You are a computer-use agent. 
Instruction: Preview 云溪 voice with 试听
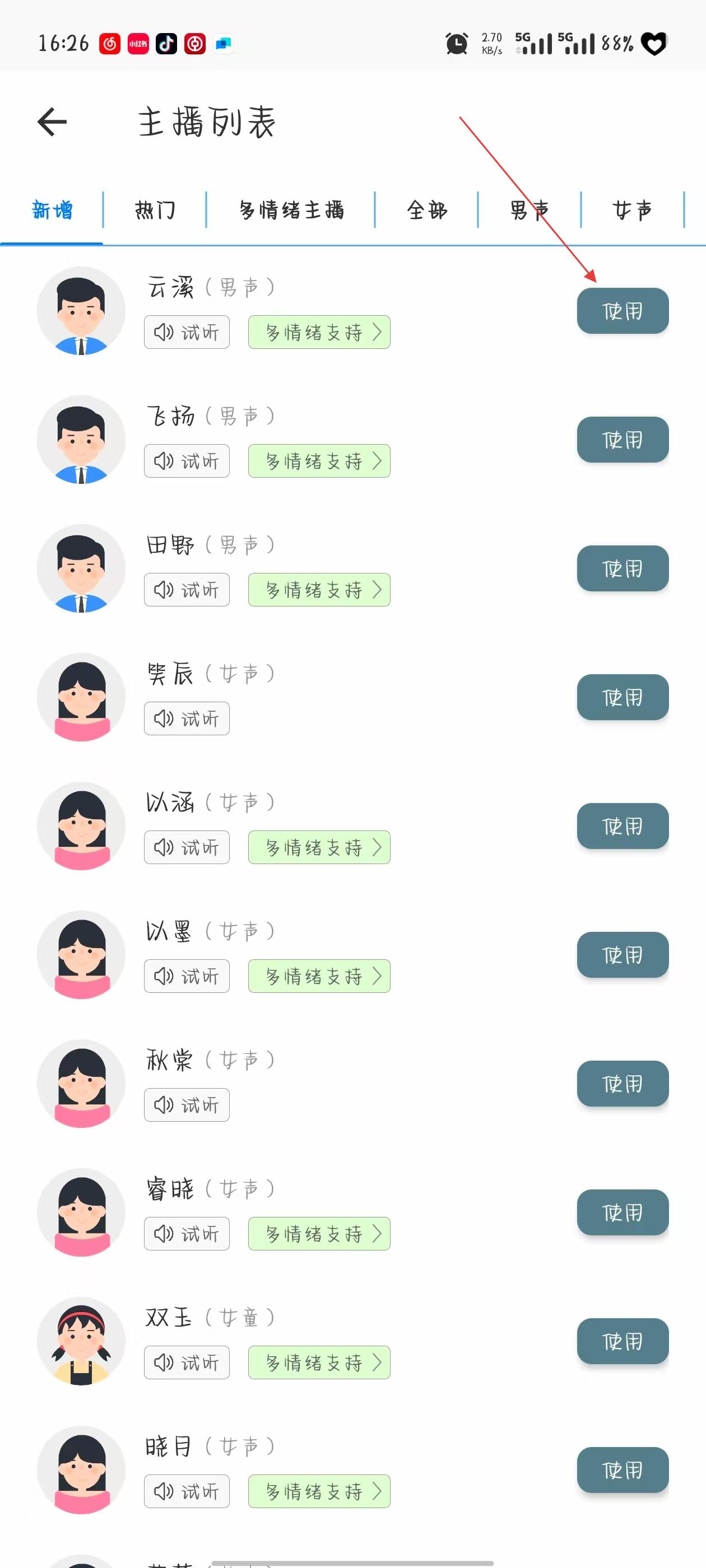(x=187, y=332)
